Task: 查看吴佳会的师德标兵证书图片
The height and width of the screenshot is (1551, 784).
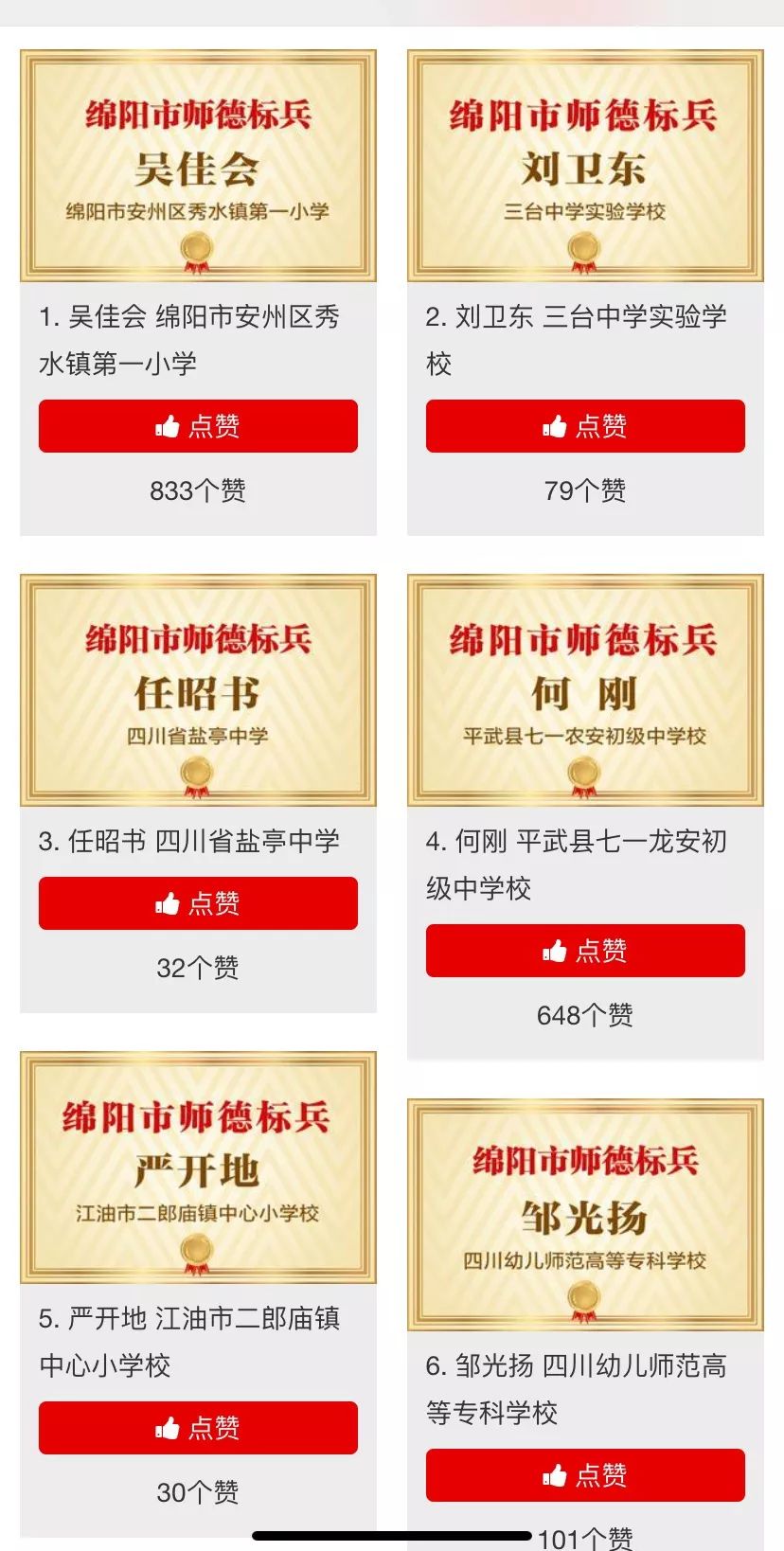Action: tap(198, 166)
